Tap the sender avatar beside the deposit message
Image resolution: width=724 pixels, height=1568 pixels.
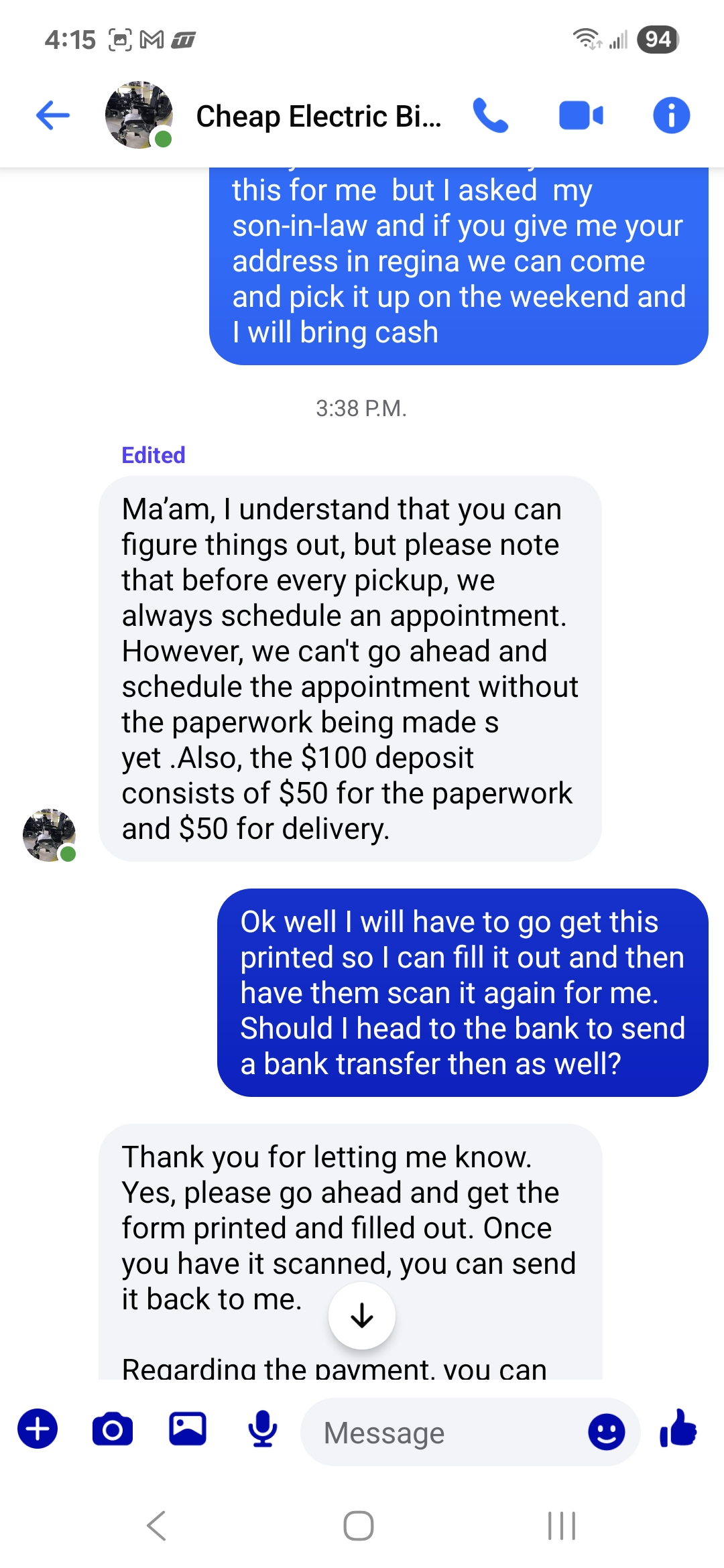pos(49,835)
